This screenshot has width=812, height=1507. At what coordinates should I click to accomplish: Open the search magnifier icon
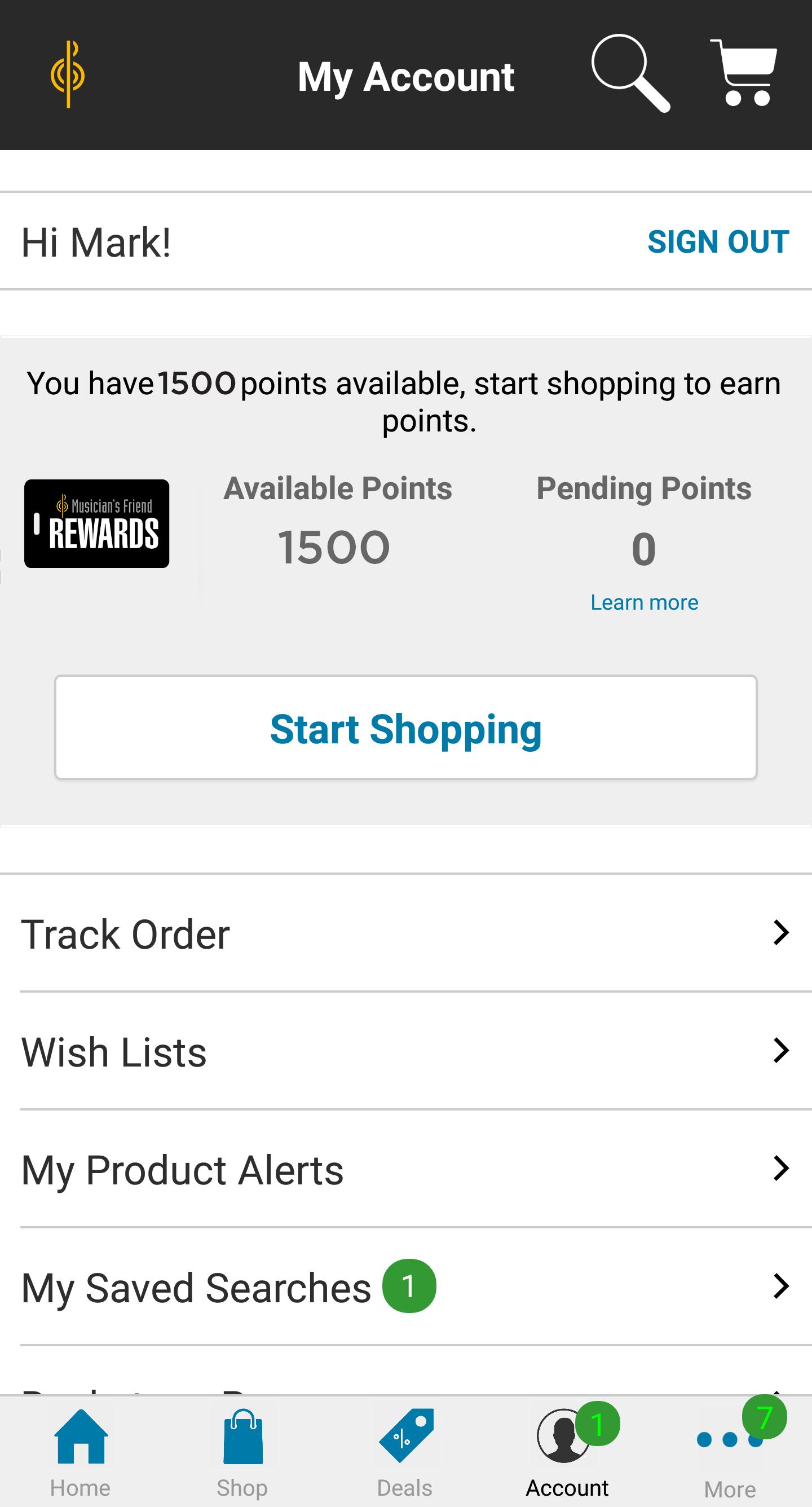629,73
